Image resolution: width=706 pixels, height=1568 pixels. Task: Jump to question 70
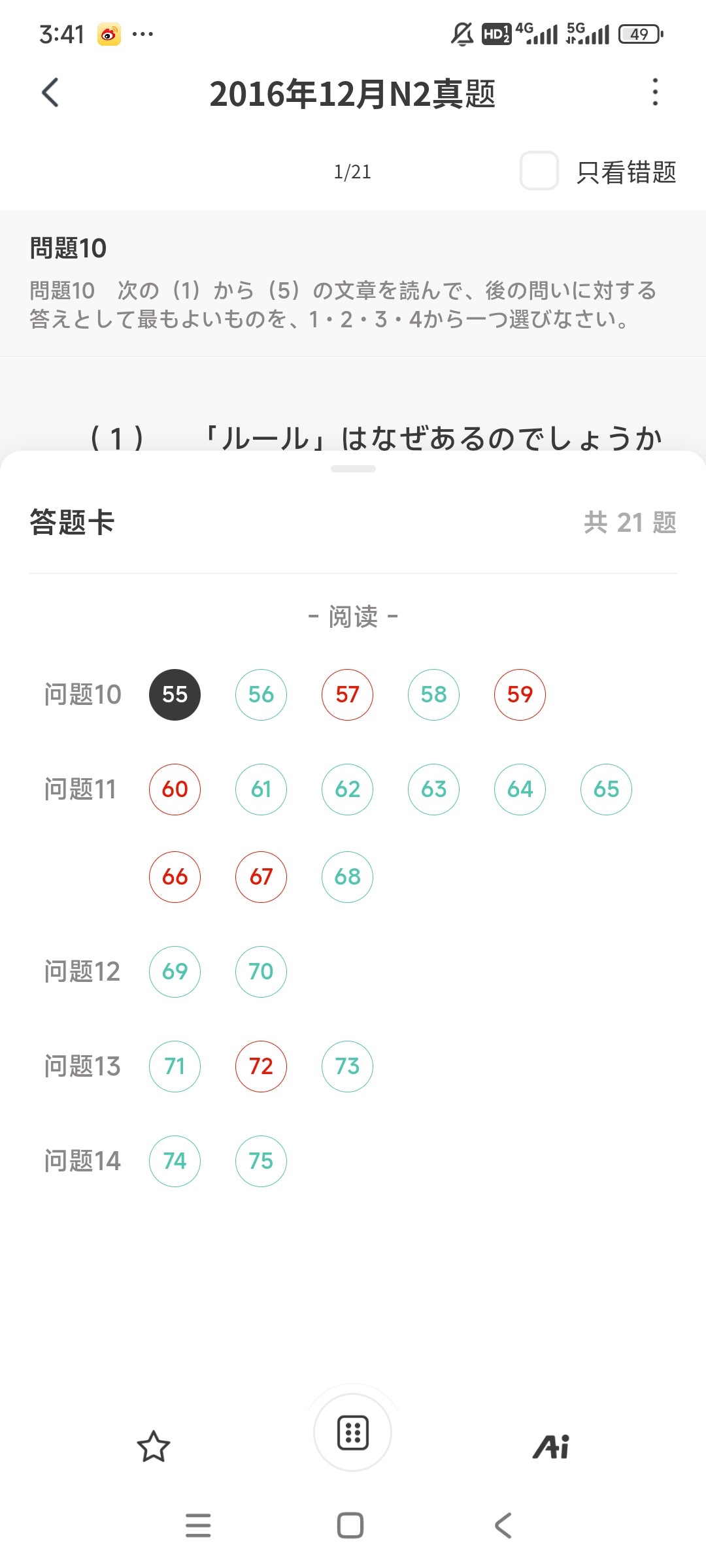(x=261, y=972)
